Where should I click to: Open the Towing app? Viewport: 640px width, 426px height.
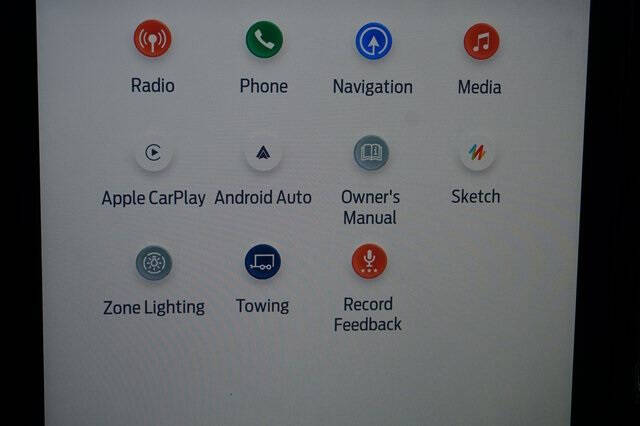[262, 262]
